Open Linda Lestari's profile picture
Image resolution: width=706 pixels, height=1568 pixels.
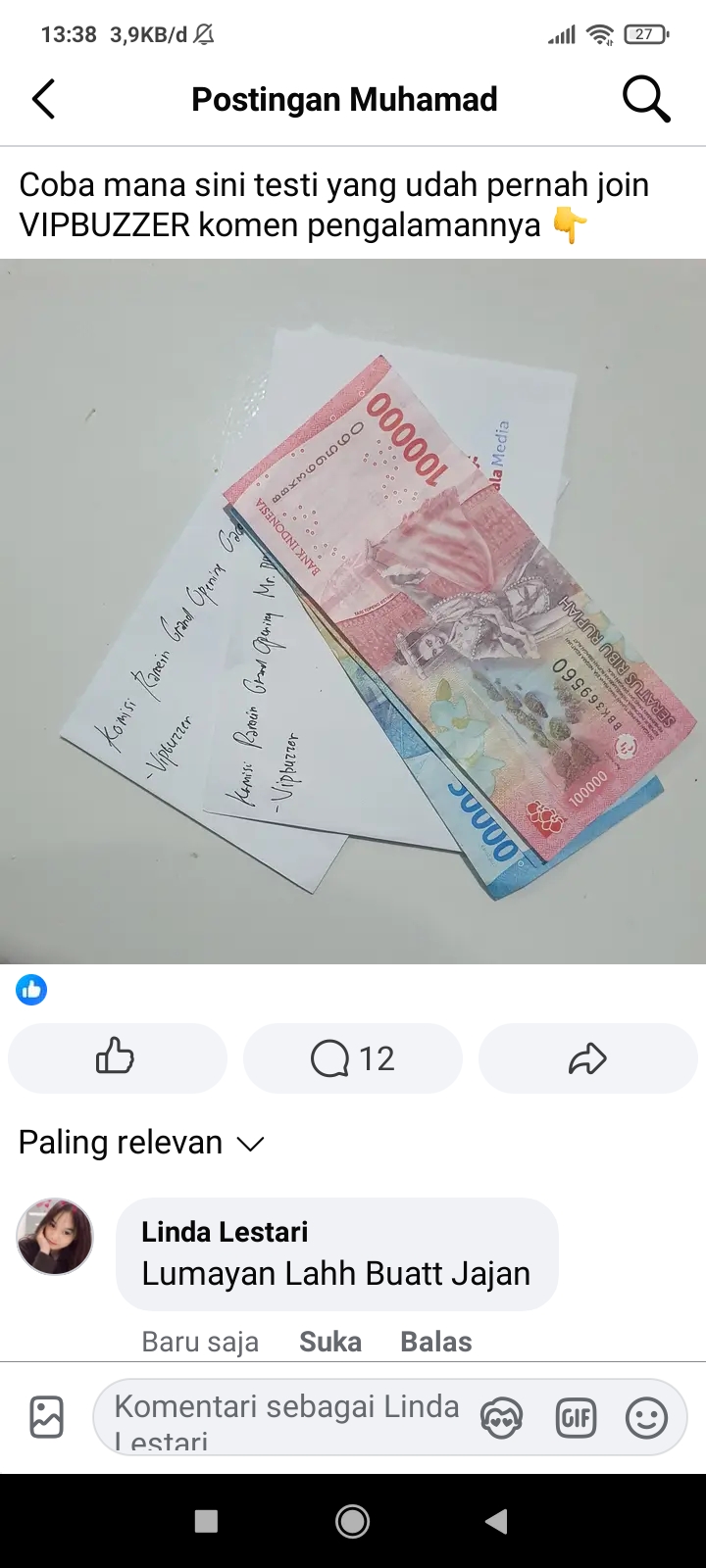coord(55,1236)
